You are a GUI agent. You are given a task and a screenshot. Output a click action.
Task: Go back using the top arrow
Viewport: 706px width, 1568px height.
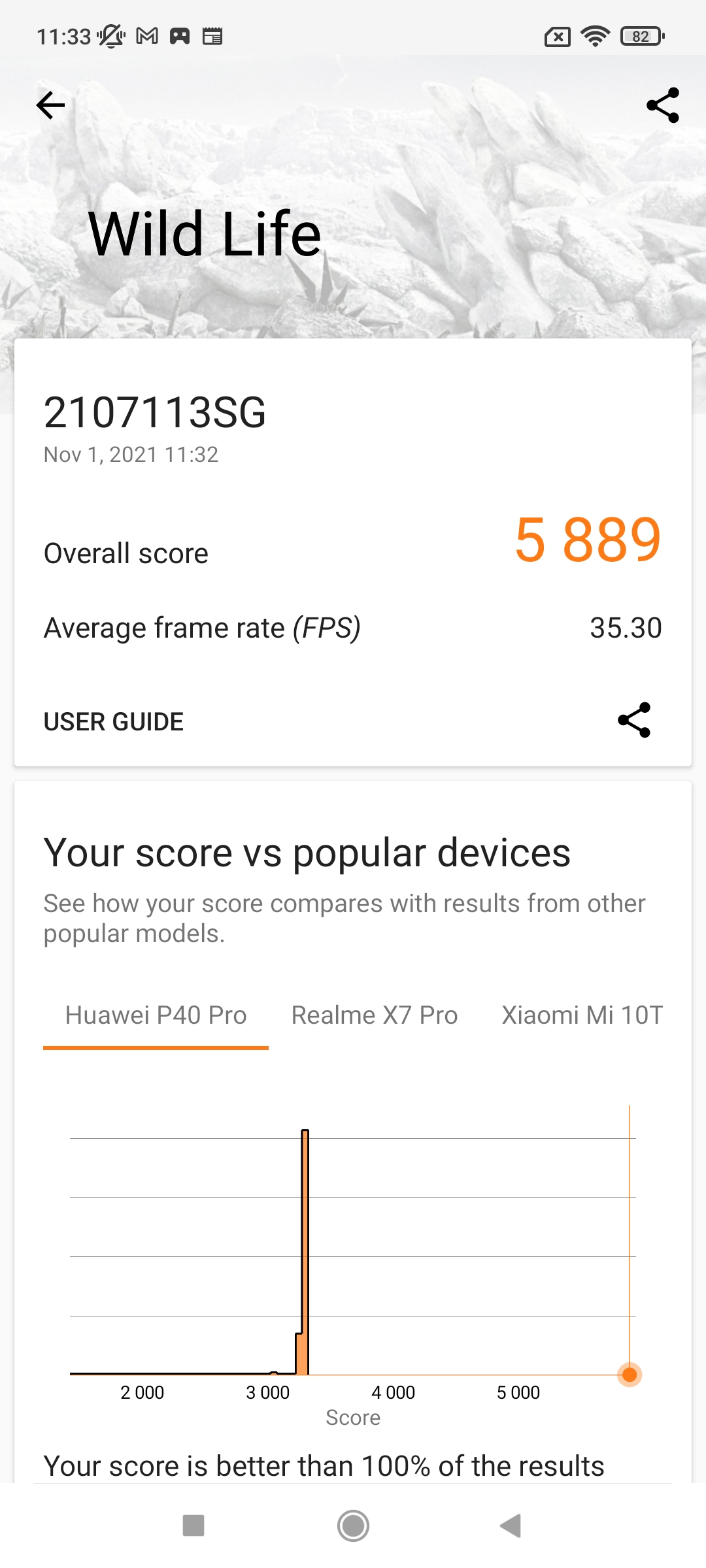coord(50,105)
